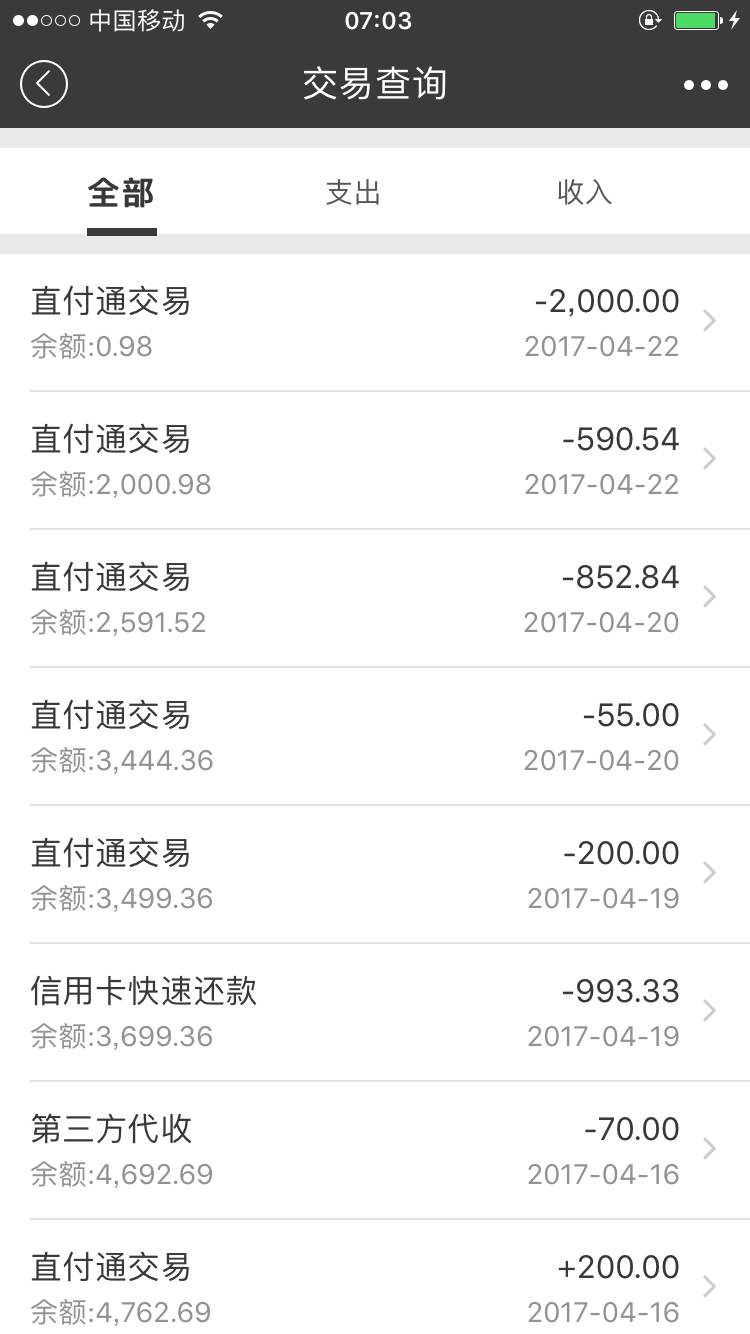The height and width of the screenshot is (1334, 750).
Task: Go back from 交易查询 page
Action: click(43, 84)
